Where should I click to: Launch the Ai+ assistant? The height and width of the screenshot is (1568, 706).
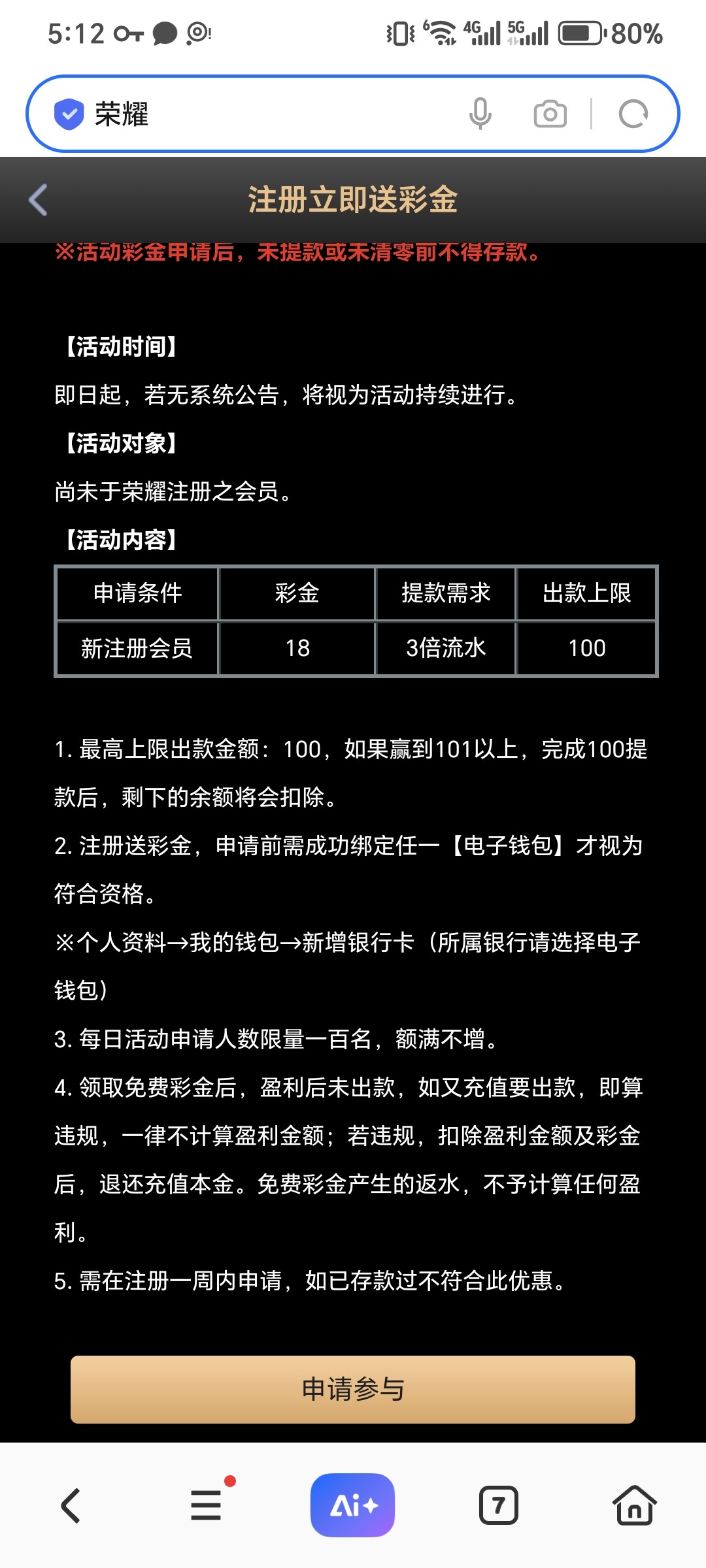353,1505
